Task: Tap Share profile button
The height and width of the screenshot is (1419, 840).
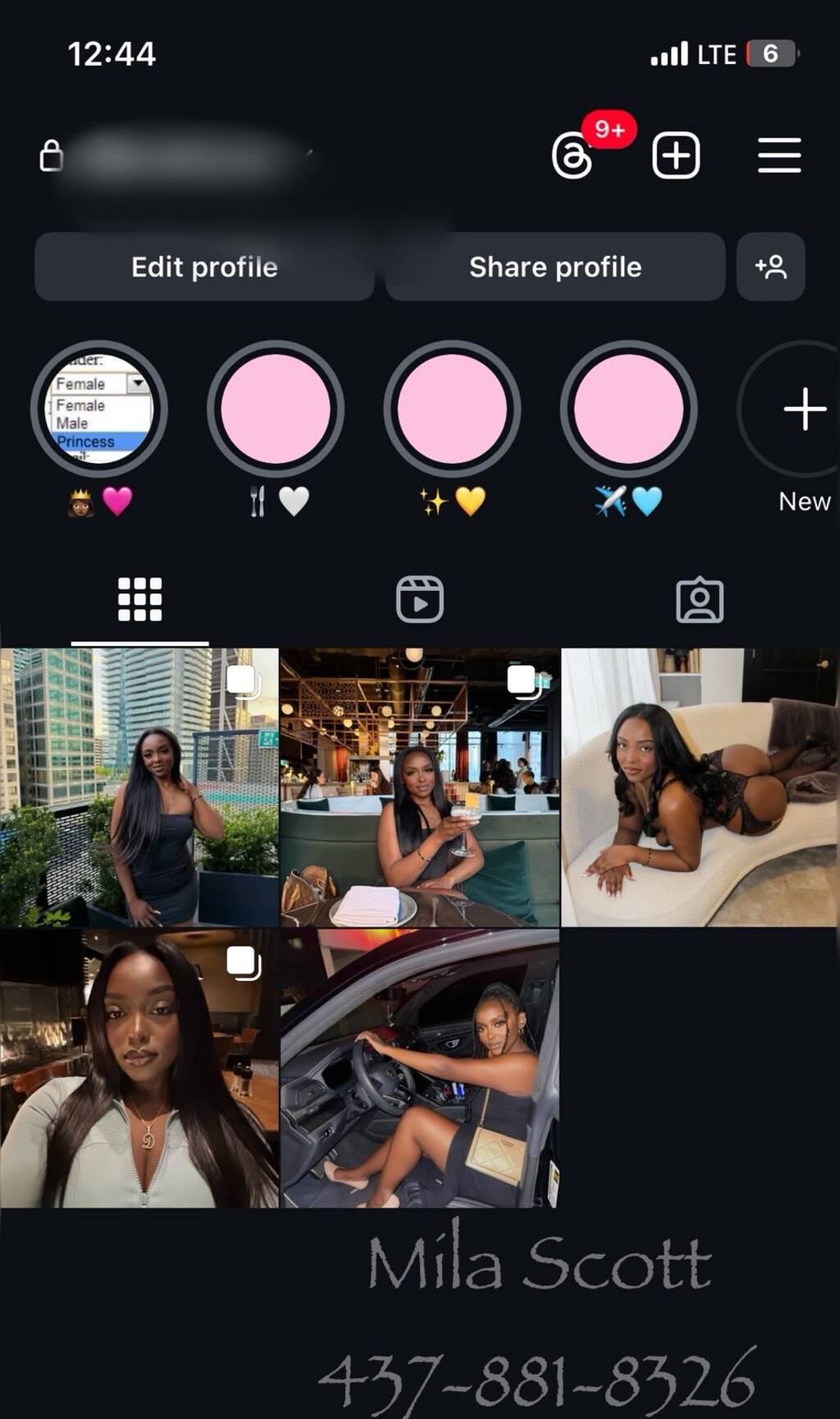Action: [x=555, y=267]
